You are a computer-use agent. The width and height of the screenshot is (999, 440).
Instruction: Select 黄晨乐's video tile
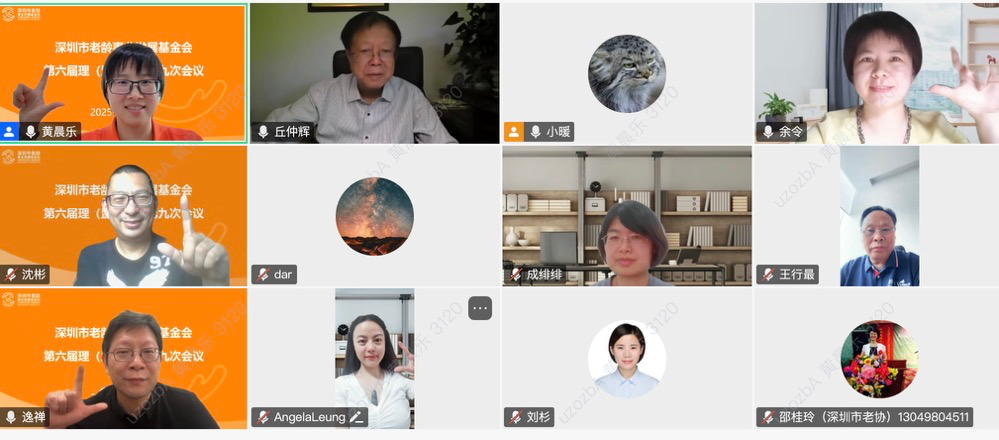123,73
